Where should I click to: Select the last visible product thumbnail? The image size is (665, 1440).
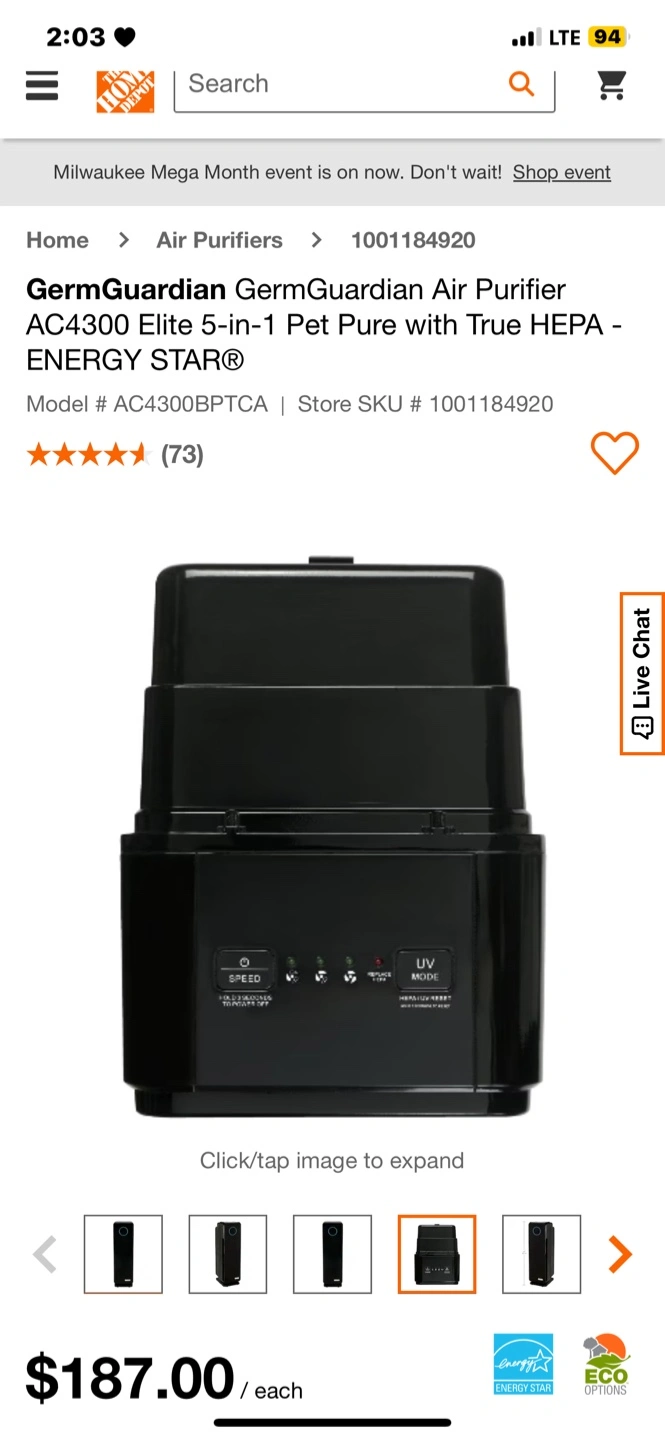coord(541,1254)
